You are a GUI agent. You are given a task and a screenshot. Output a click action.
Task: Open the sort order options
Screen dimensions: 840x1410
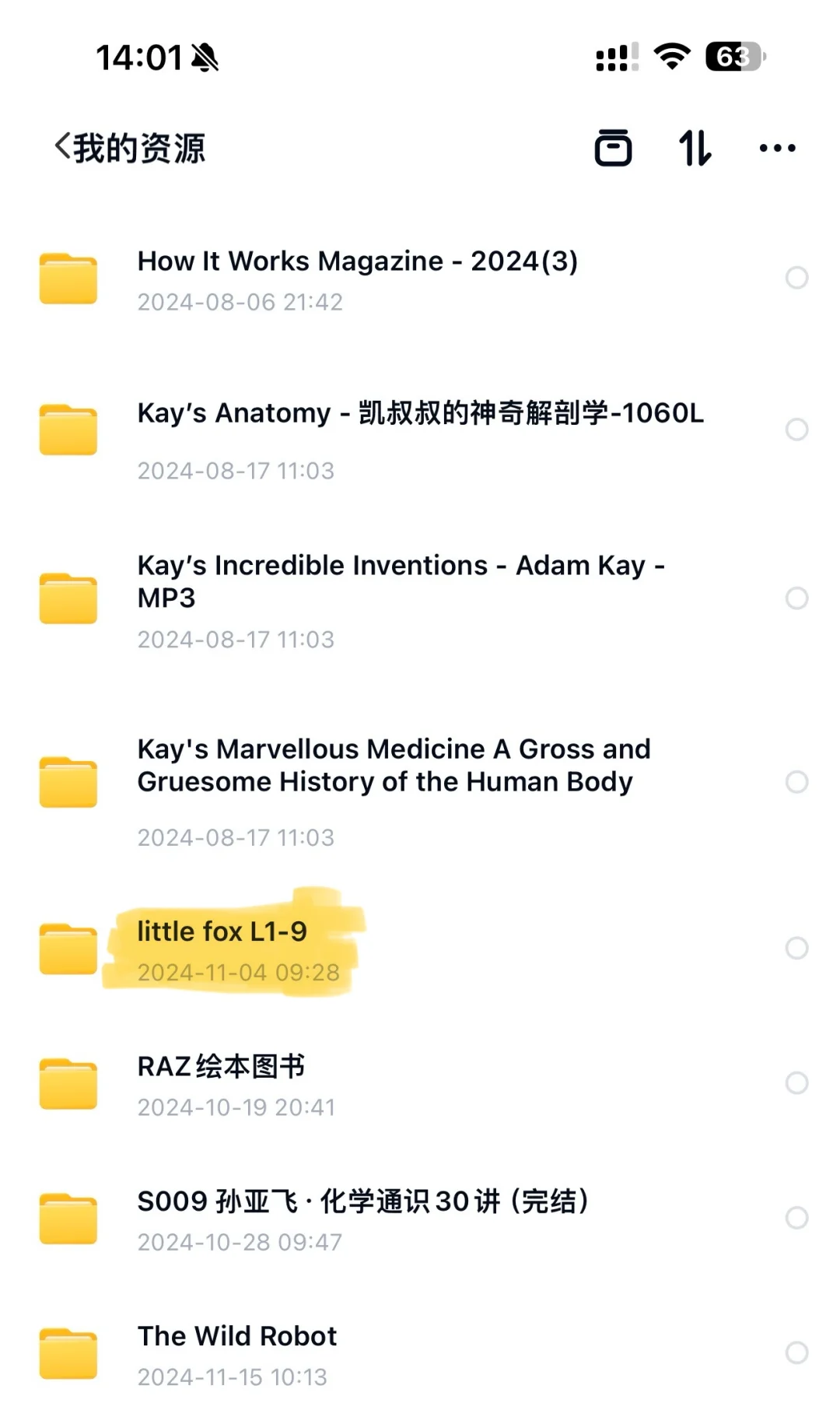pos(695,147)
